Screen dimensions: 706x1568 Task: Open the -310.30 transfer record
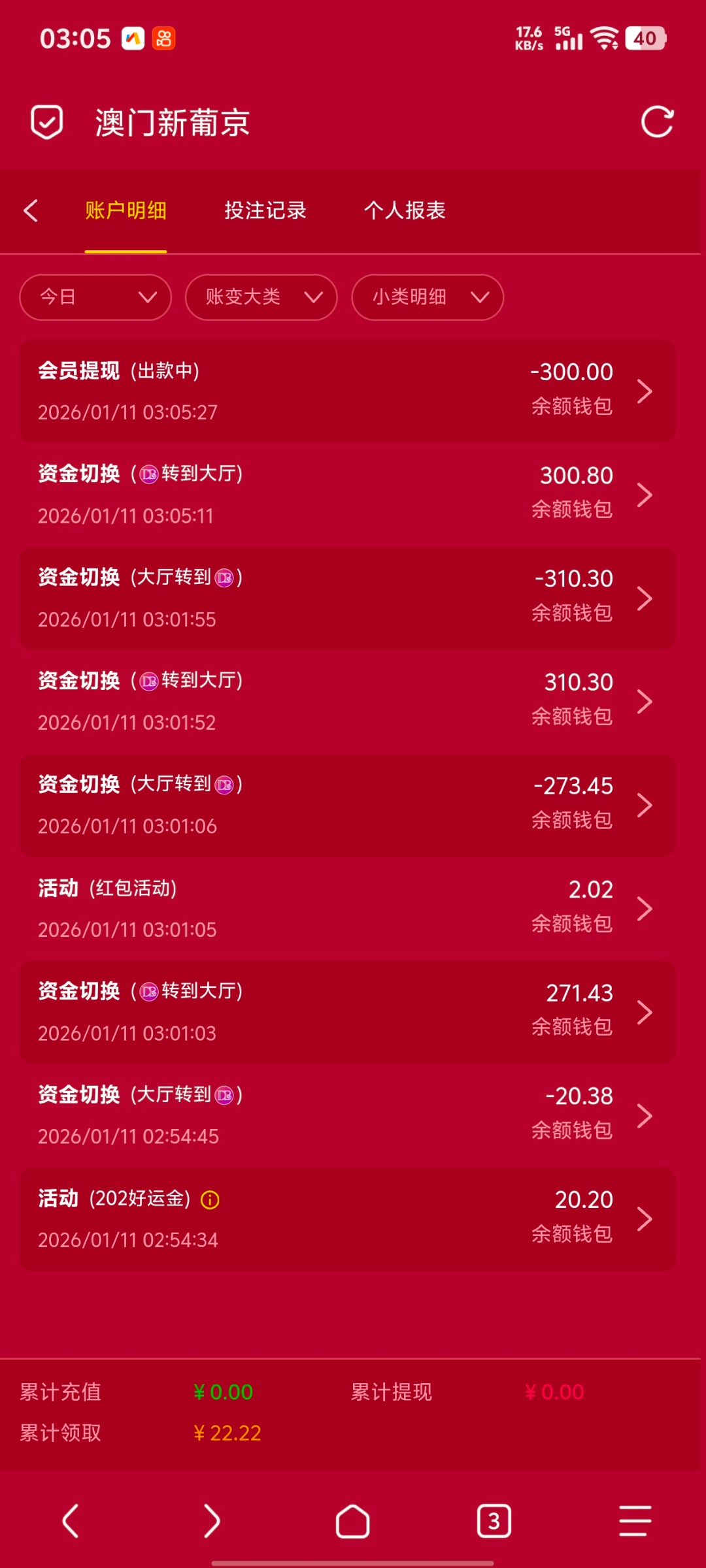point(347,598)
